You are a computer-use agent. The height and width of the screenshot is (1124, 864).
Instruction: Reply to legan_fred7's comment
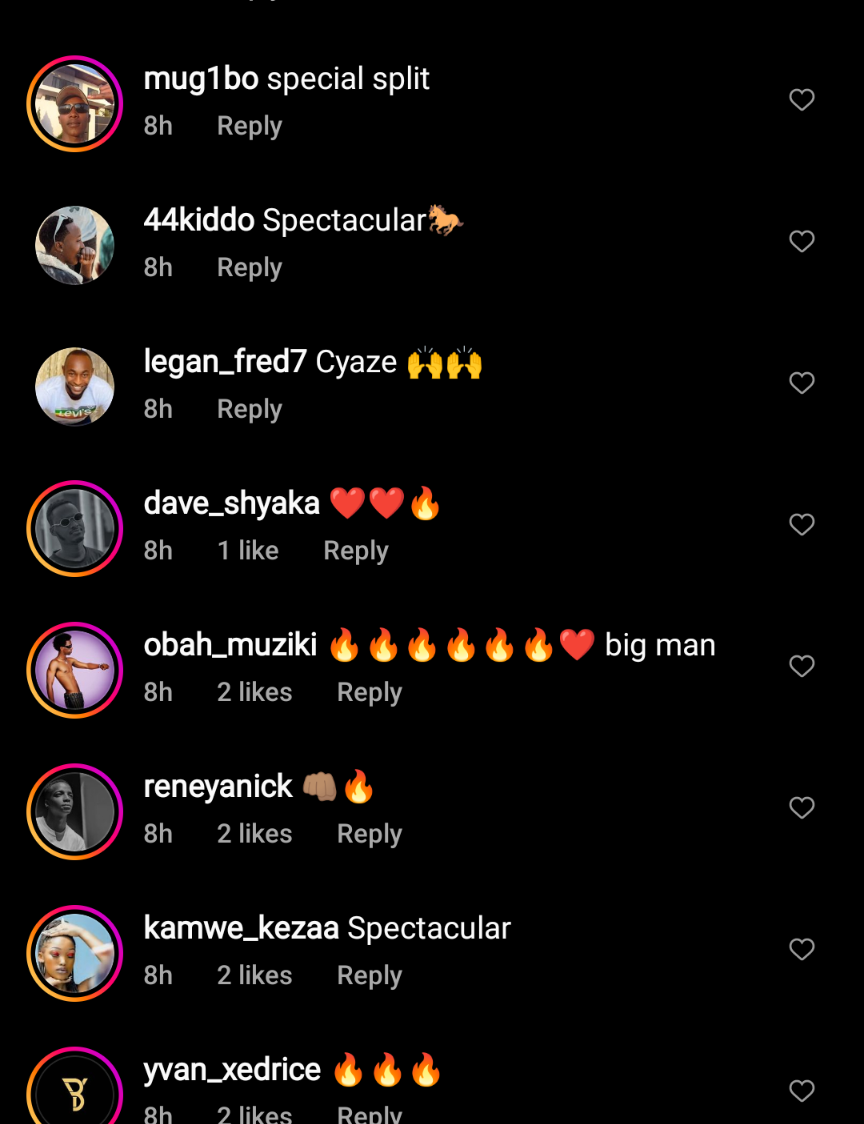point(249,409)
